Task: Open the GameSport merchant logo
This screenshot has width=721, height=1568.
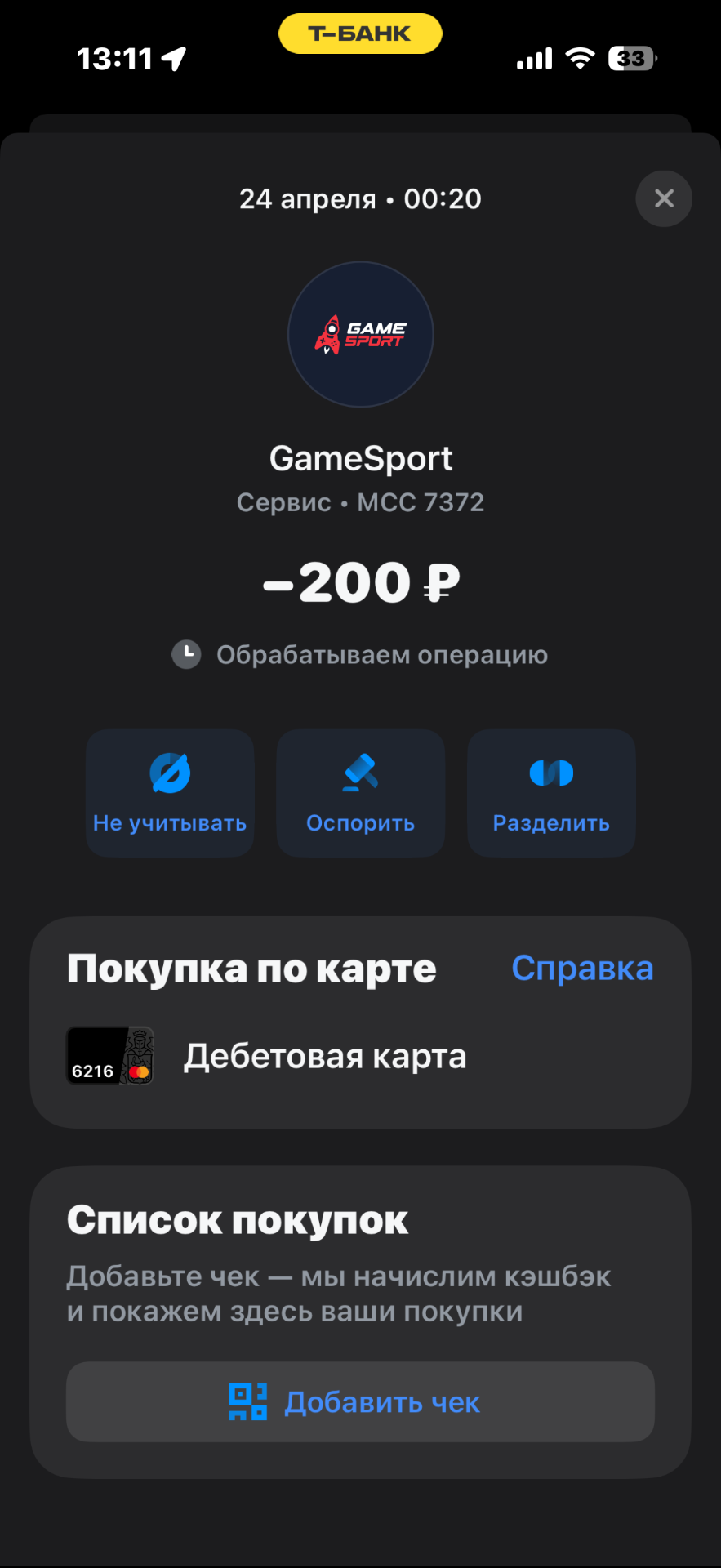Action: click(x=360, y=334)
